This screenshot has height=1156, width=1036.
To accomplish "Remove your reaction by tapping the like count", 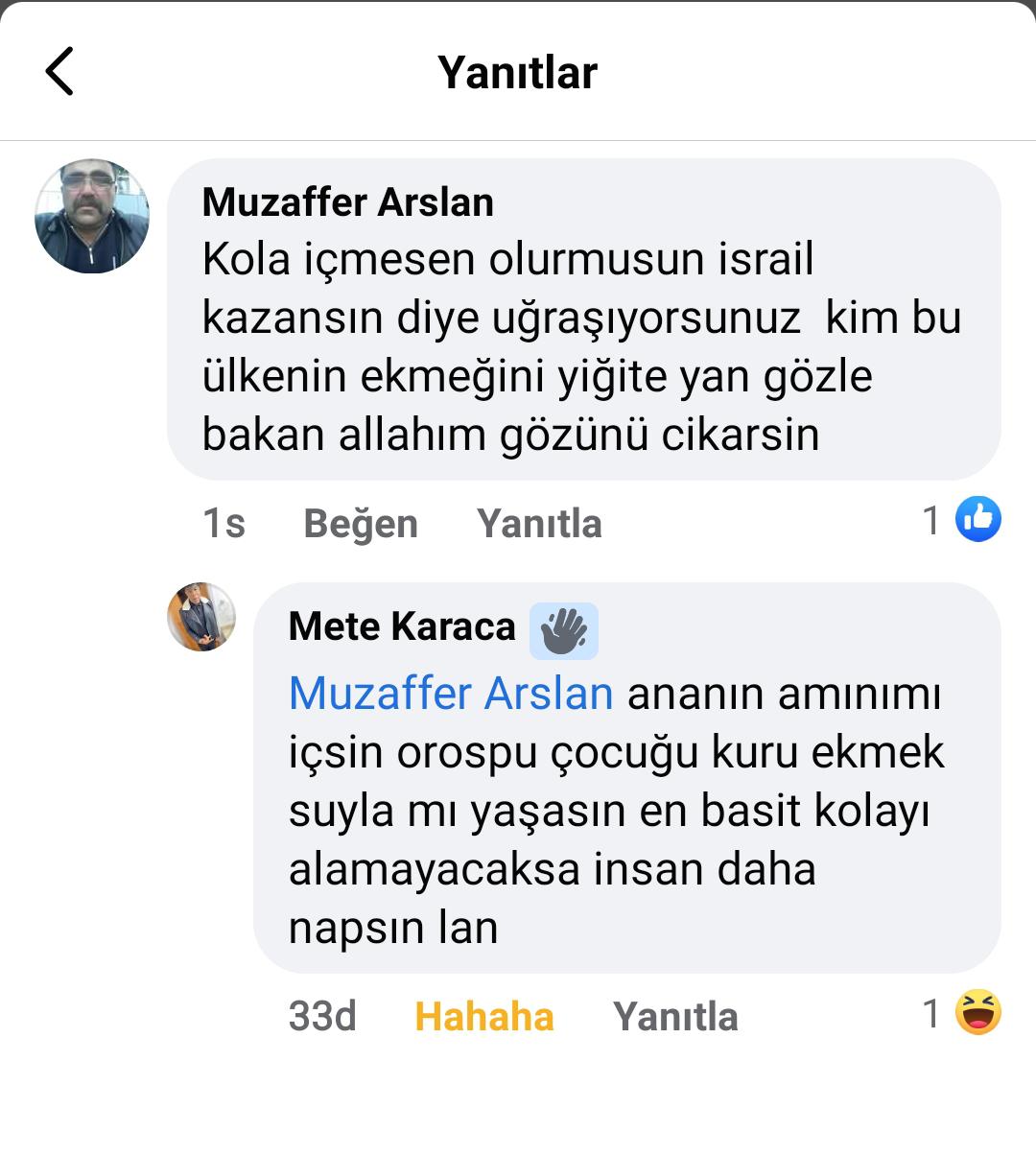I will tap(929, 520).
